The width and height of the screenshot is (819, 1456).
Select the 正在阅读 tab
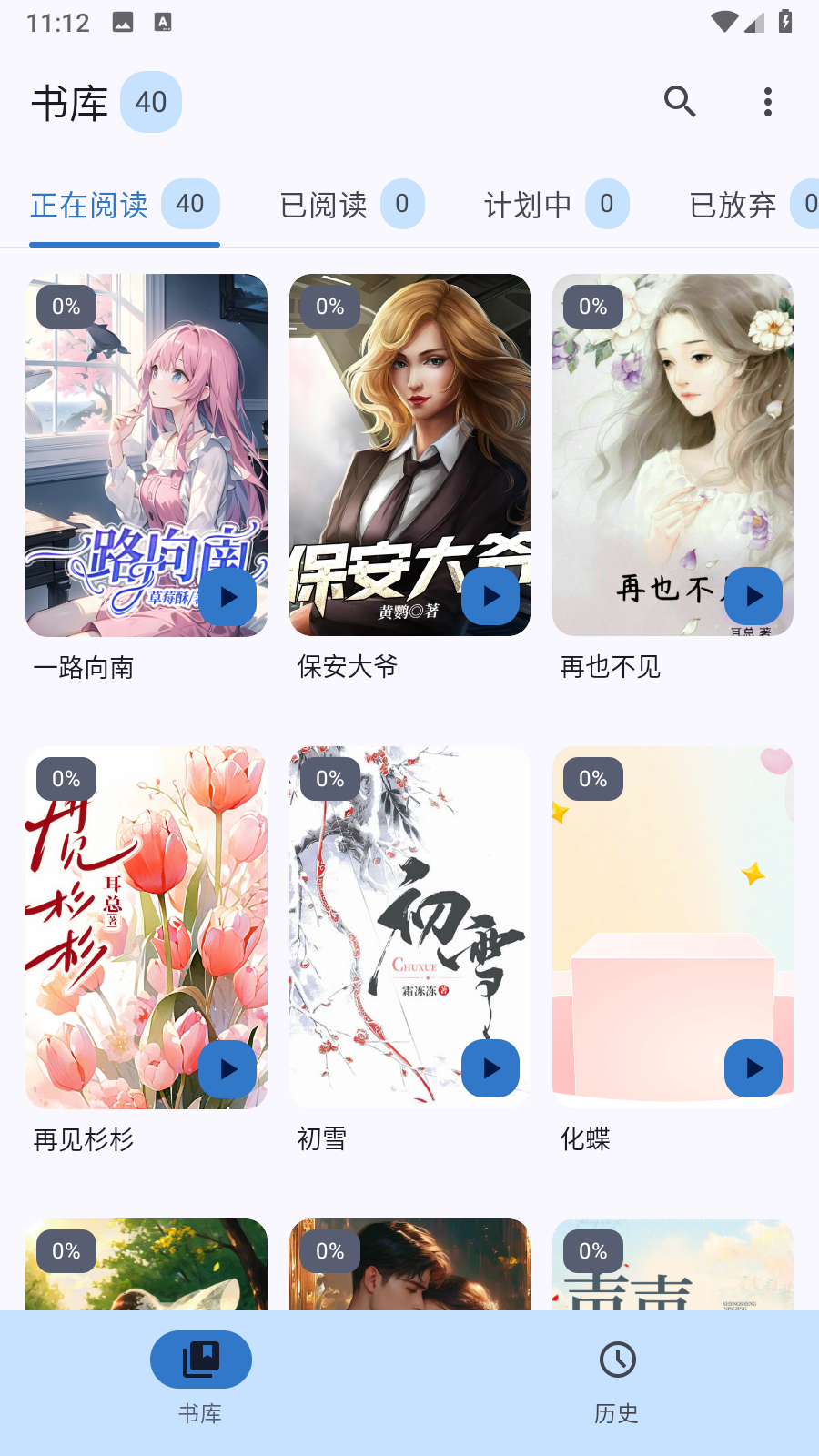point(125,205)
